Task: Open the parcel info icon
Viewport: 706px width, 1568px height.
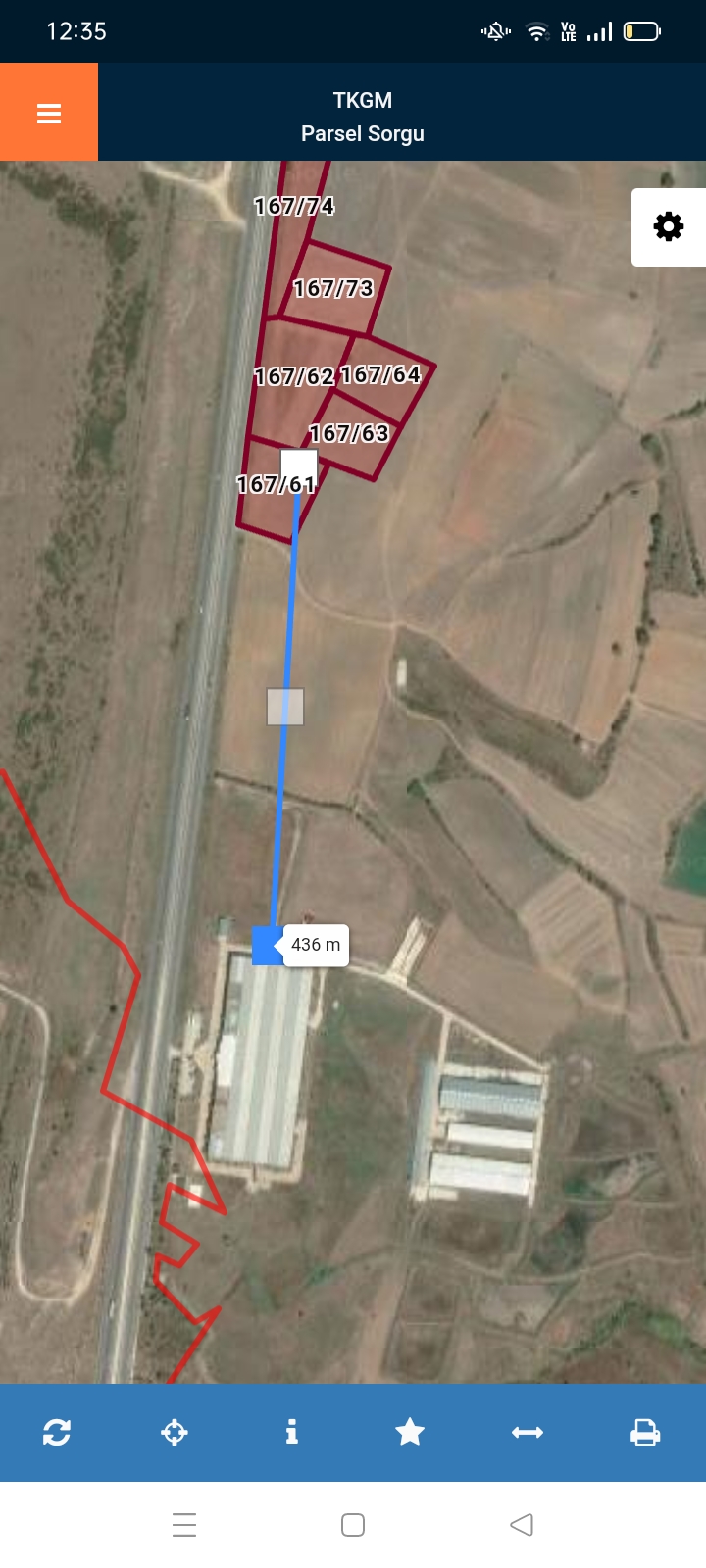Action: point(291,1433)
